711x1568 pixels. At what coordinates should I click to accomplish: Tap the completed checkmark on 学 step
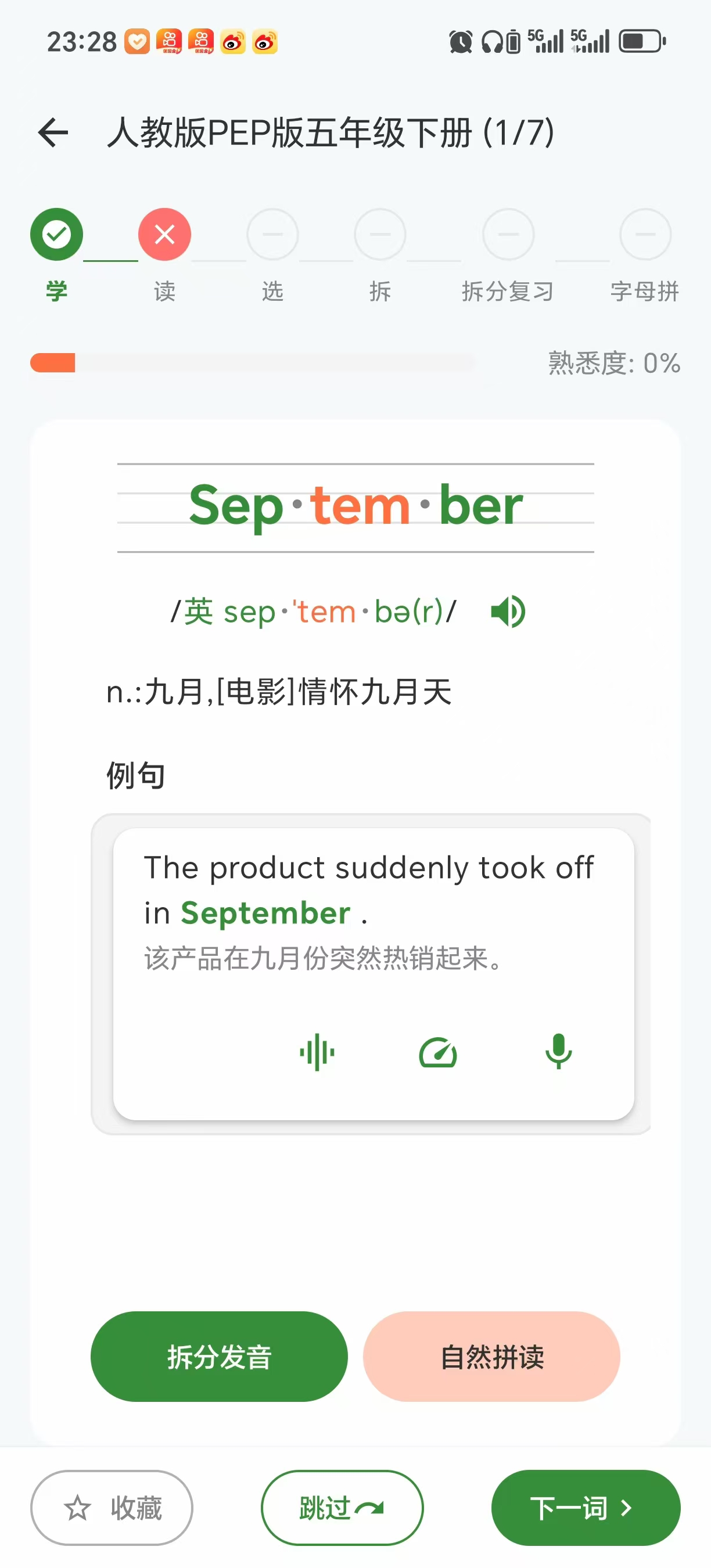[55, 235]
